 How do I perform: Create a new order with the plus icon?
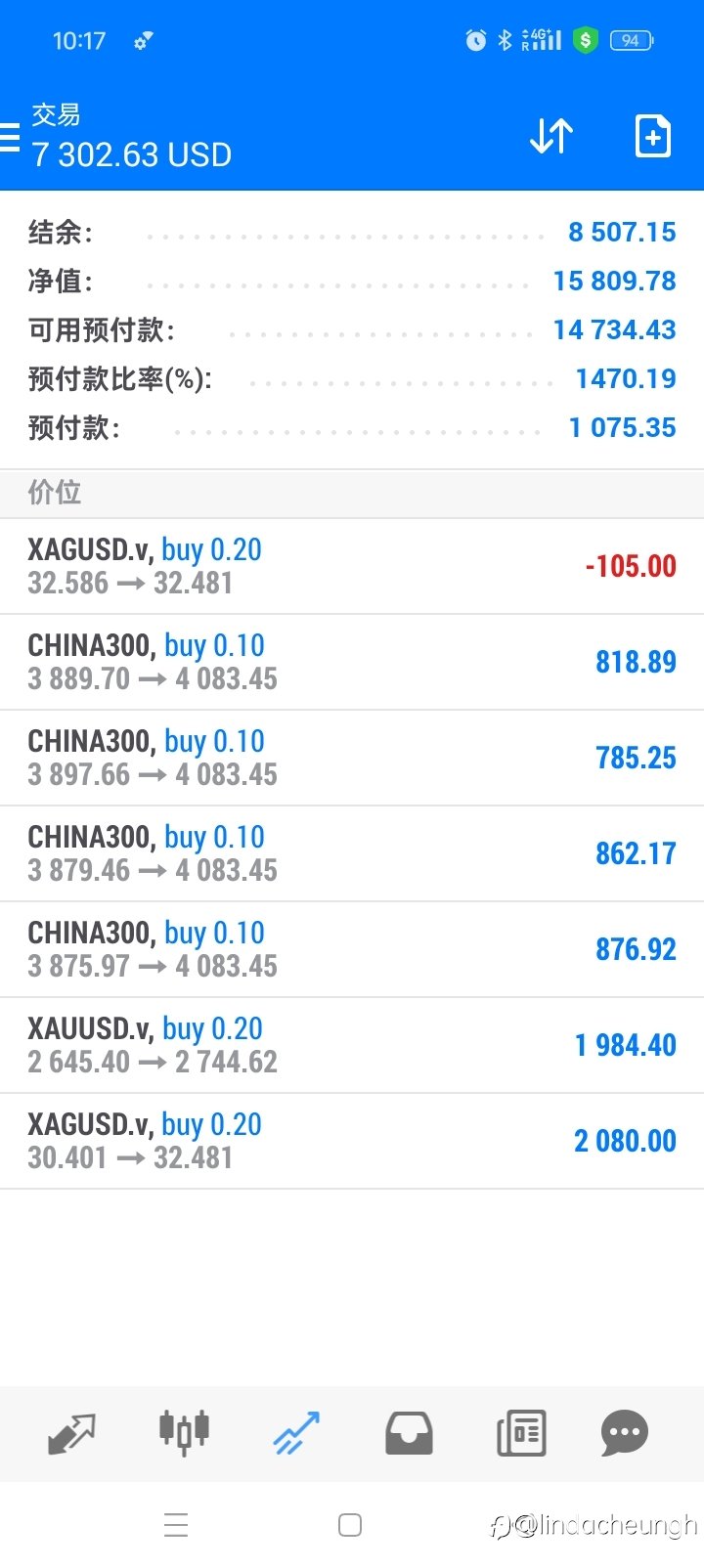pos(653,136)
